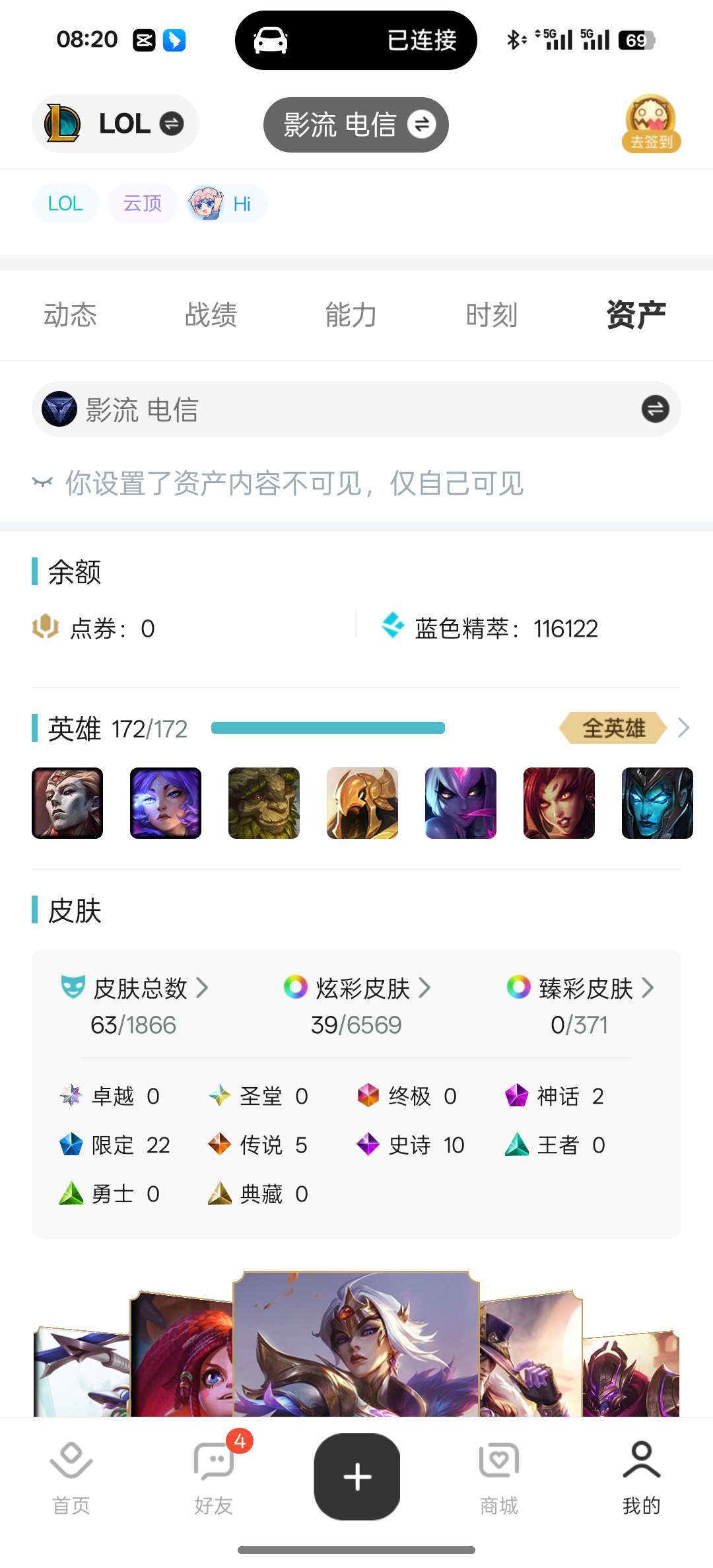Viewport: 713px width, 1568px height.
Task: Switch to the 战绩 tab
Action: pyautogui.click(x=211, y=315)
